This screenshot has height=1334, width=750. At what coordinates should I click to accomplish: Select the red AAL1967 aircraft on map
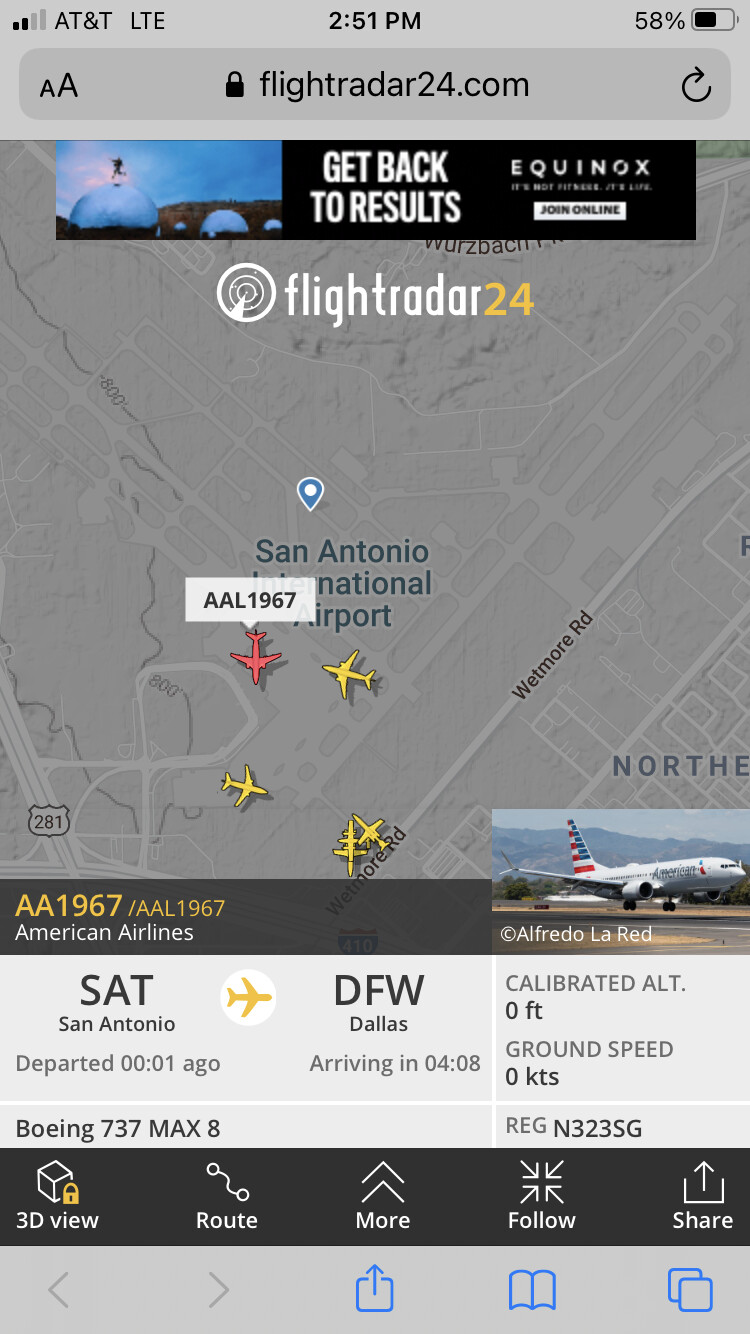click(x=256, y=657)
